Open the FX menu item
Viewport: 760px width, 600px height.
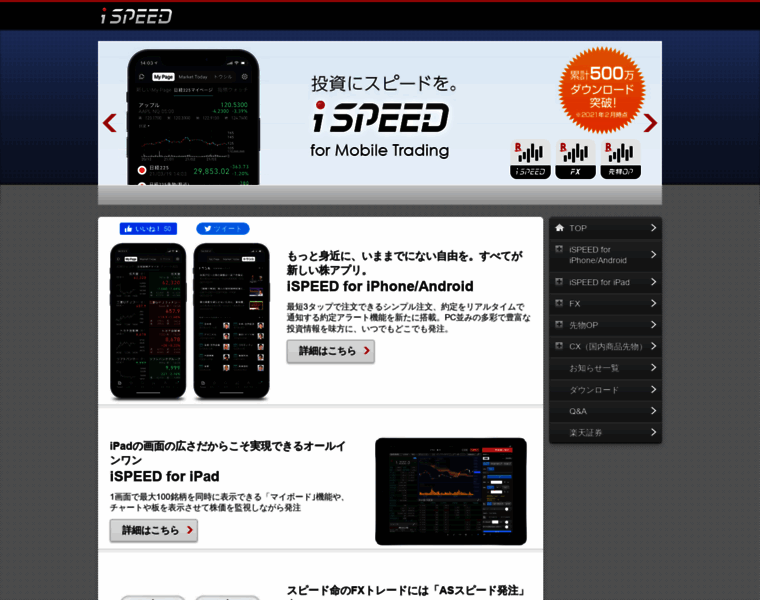tap(605, 303)
